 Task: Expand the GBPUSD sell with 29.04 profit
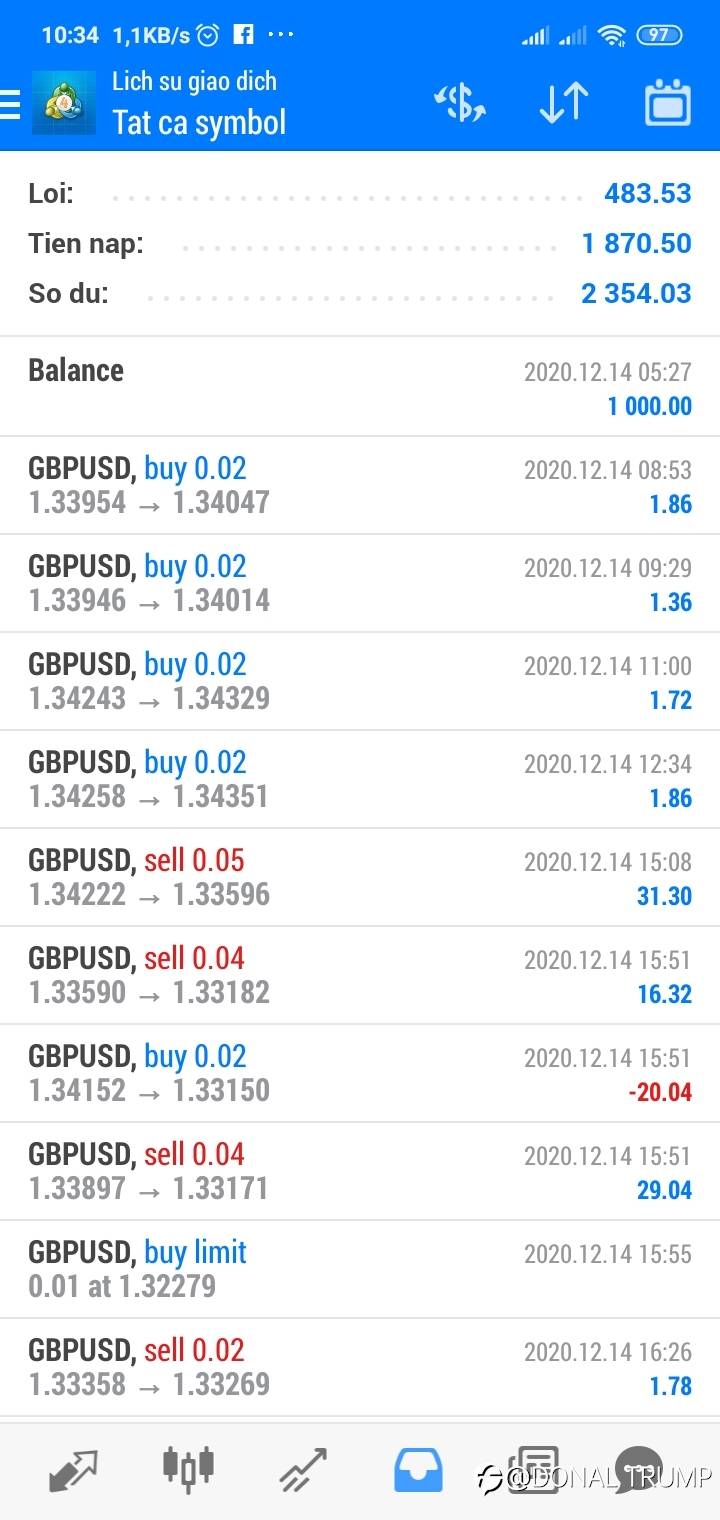[x=360, y=1171]
